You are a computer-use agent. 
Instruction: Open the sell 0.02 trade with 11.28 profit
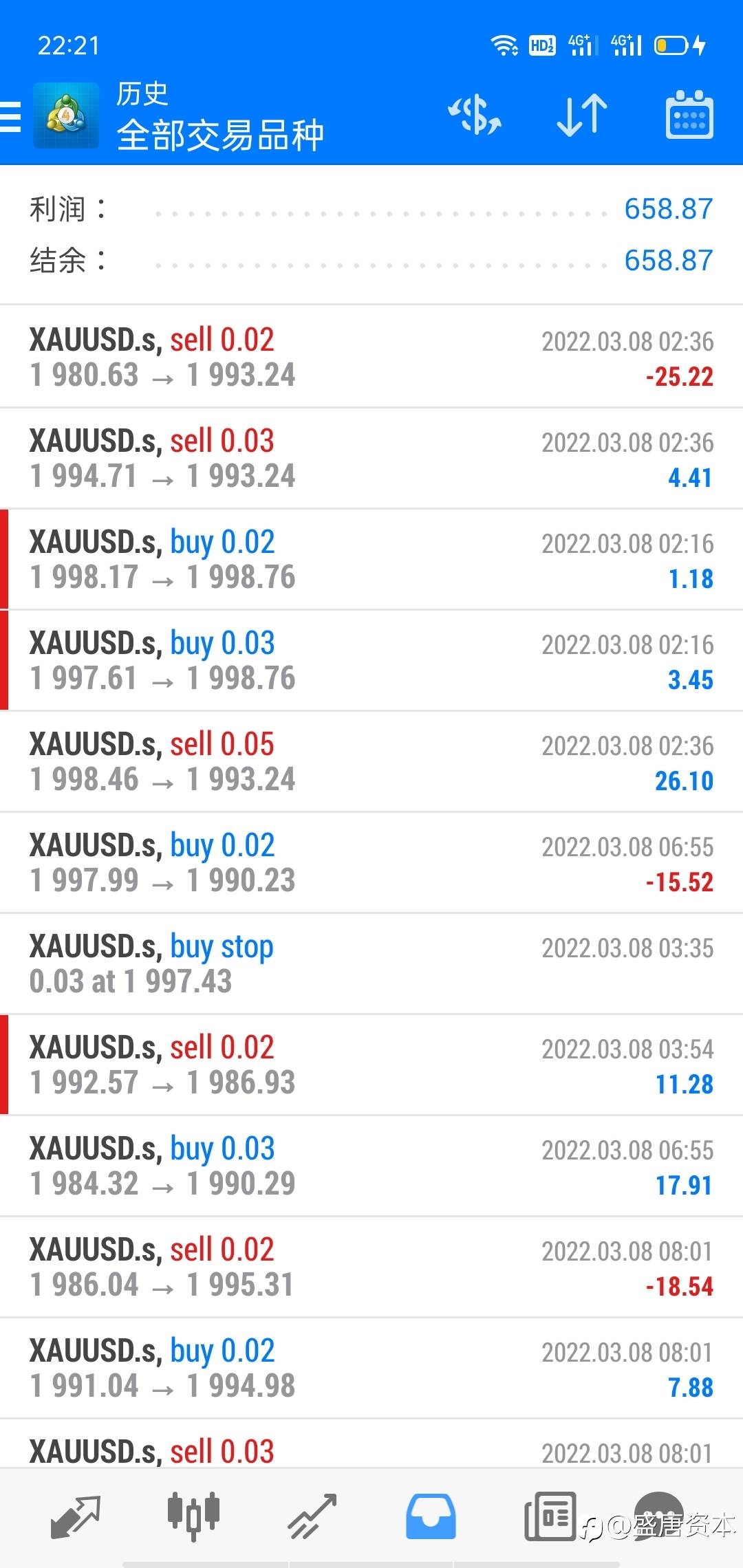pyautogui.click(x=371, y=1065)
